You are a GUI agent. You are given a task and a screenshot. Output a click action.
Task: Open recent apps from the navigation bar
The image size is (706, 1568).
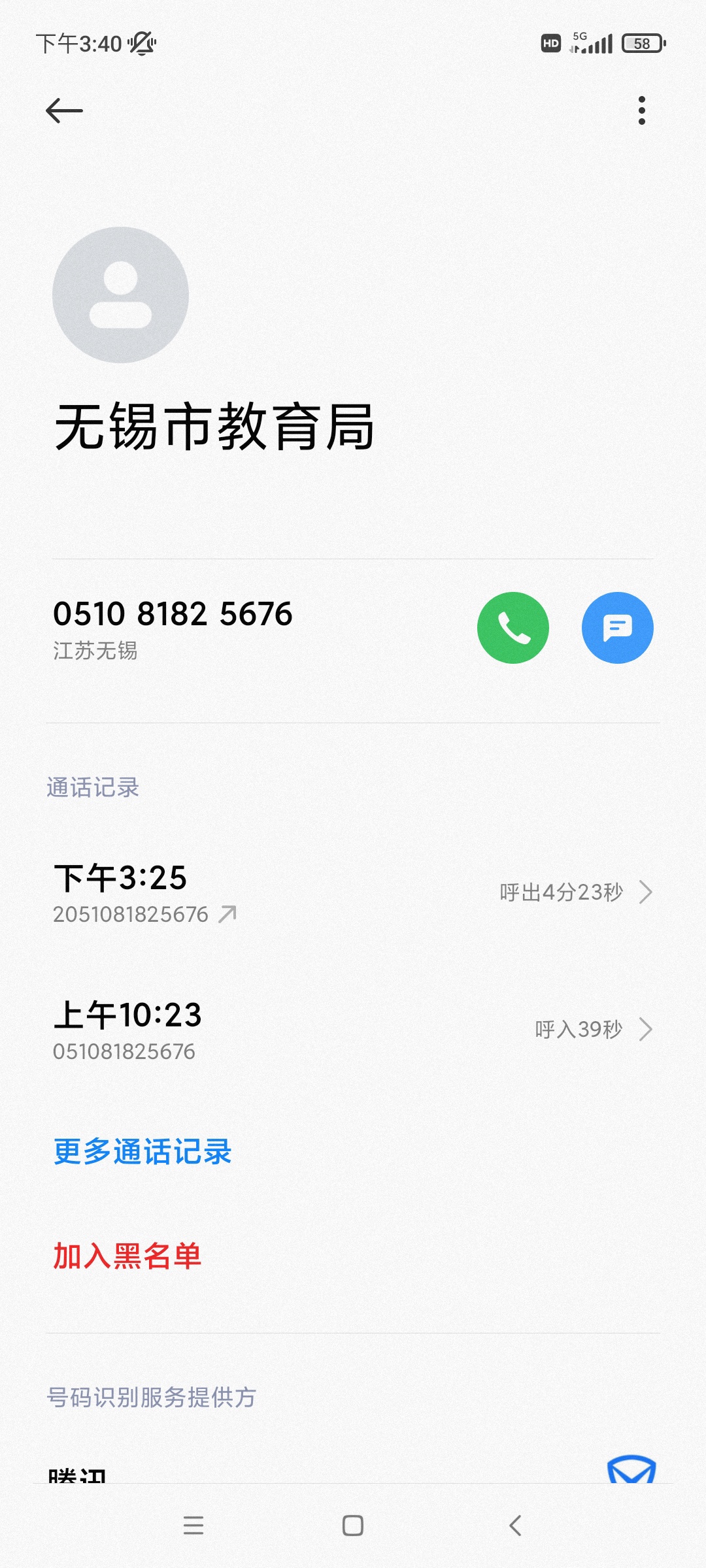pyautogui.click(x=193, y=1526)
